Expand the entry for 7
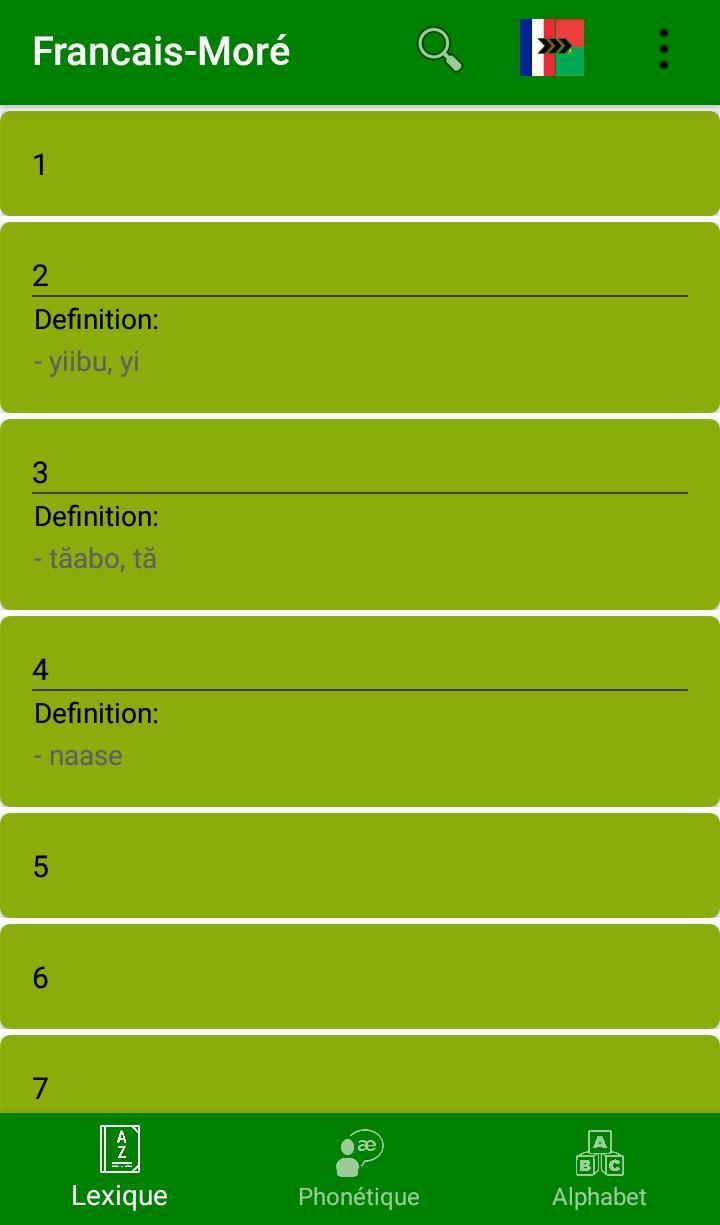 click(x=360, y=1085)
